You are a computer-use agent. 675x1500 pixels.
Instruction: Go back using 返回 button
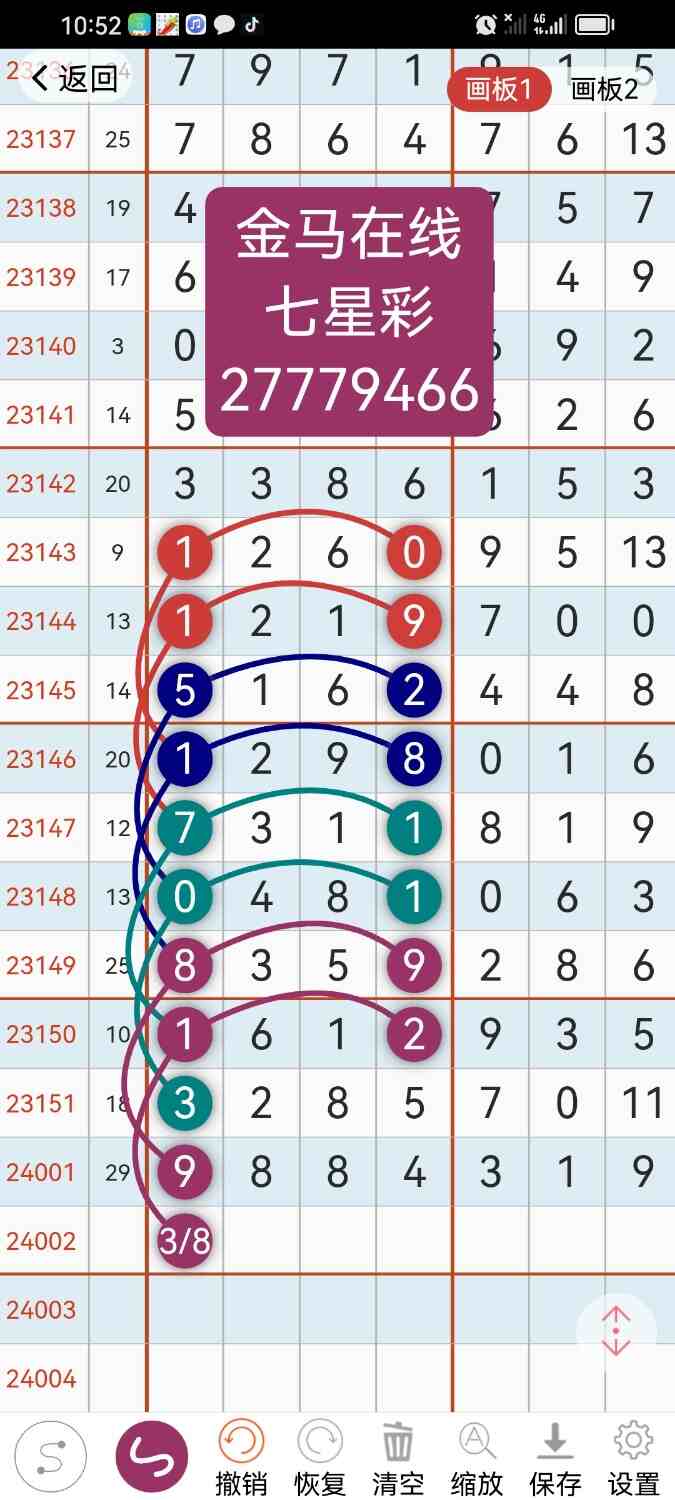(75, 78)
